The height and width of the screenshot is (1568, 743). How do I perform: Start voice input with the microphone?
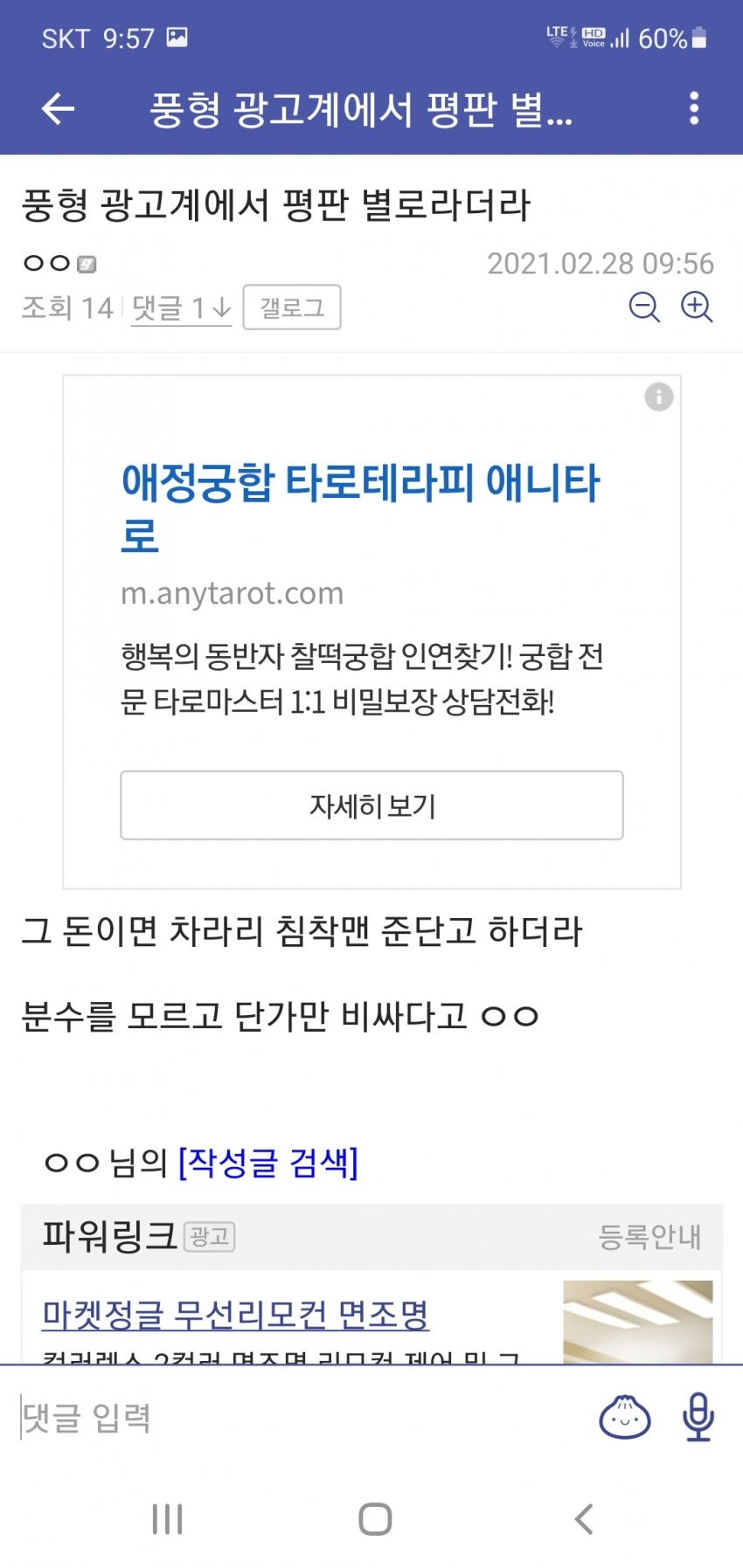[x=698, y=1417]
